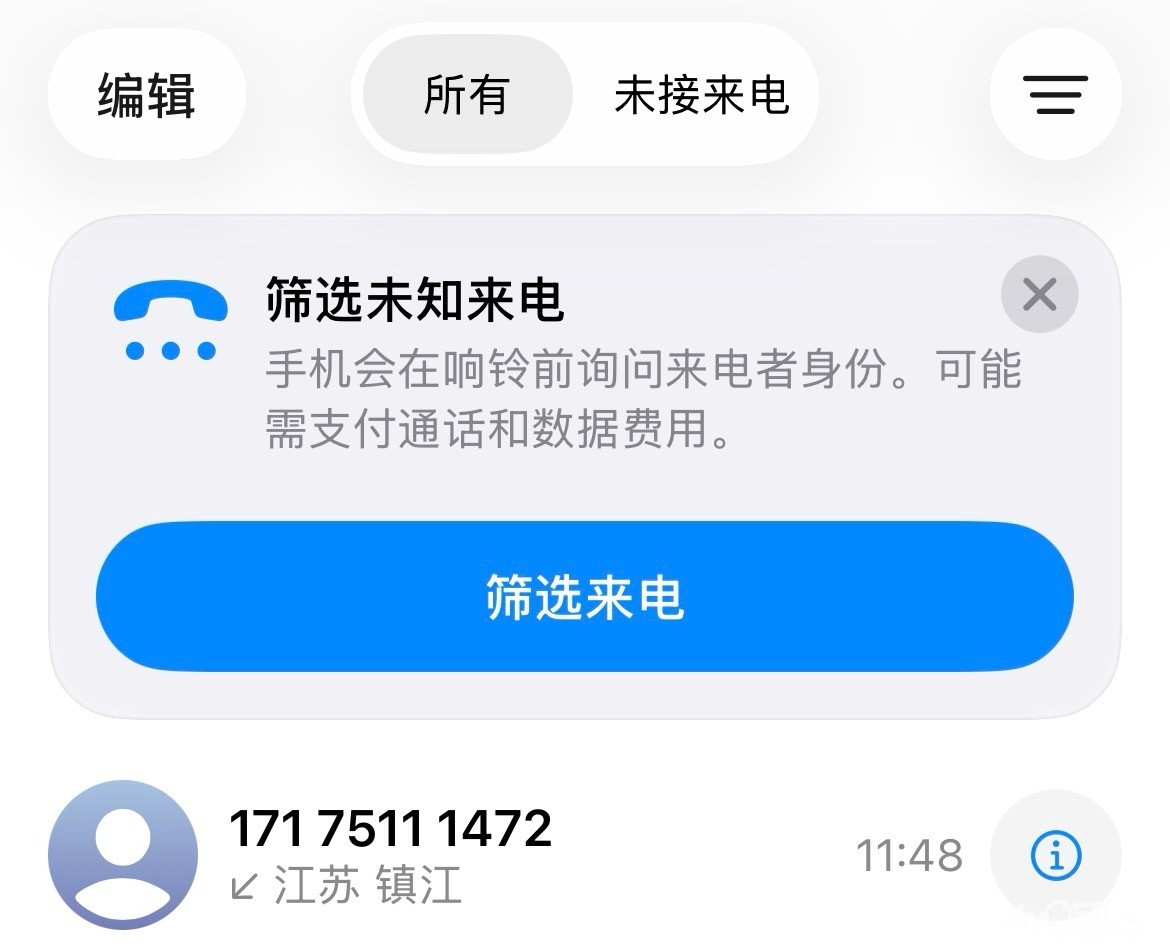1170x952 pixels.
Task: Dismiss the 筛选未知来电 banner
Action: tap(1039, 295)
